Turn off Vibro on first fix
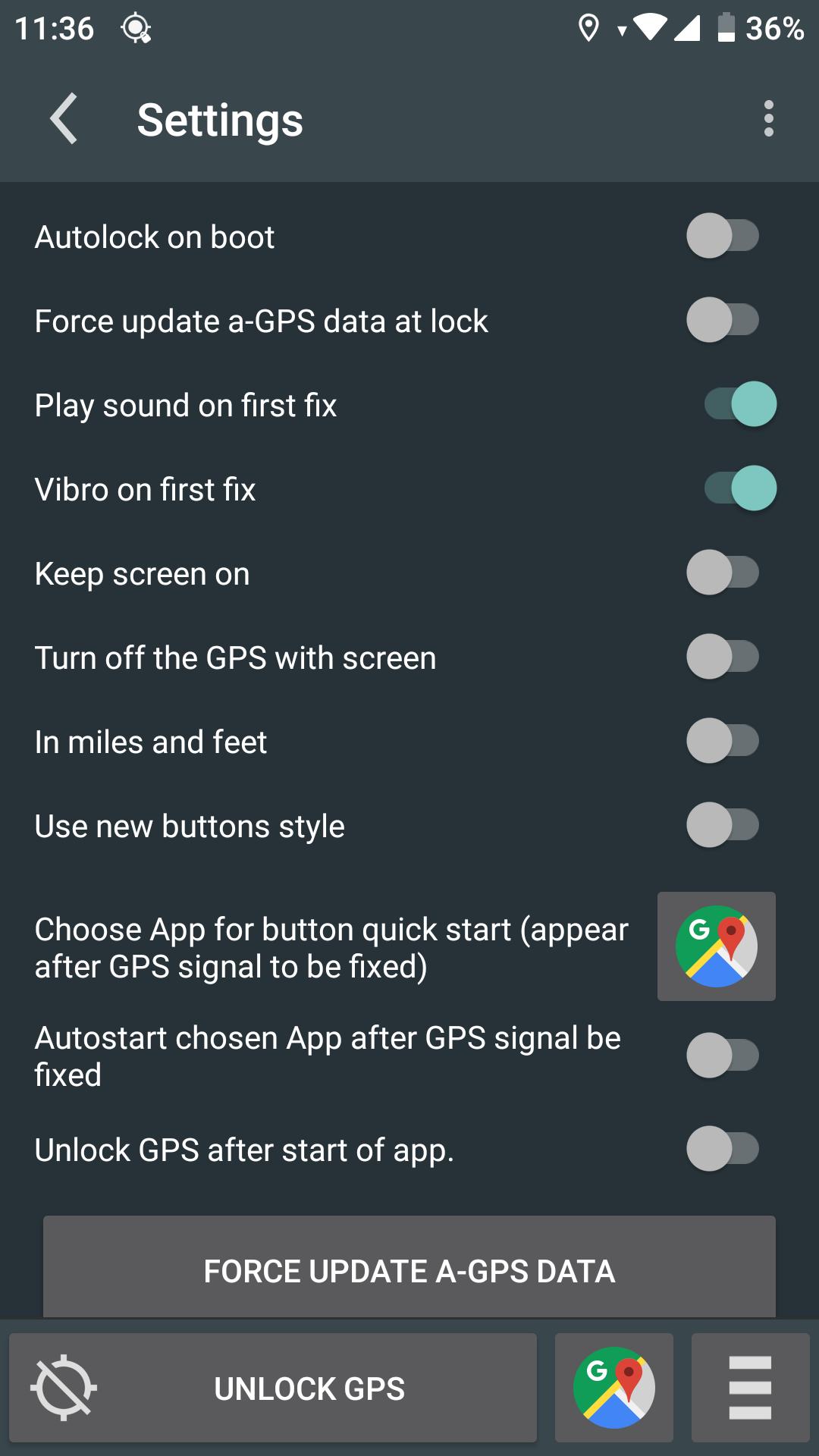The image size is (819, 1456). point(740,488)
